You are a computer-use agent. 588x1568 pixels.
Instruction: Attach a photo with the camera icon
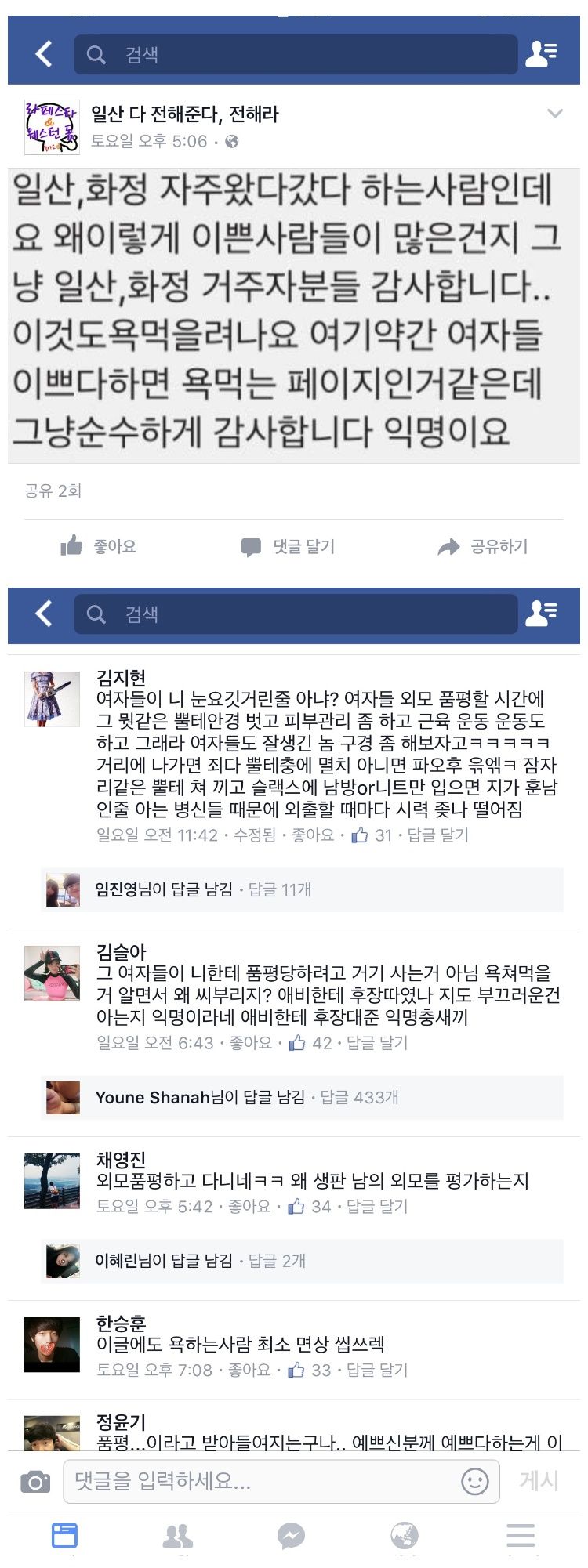pyautogui.click(x=35, y=1482)
